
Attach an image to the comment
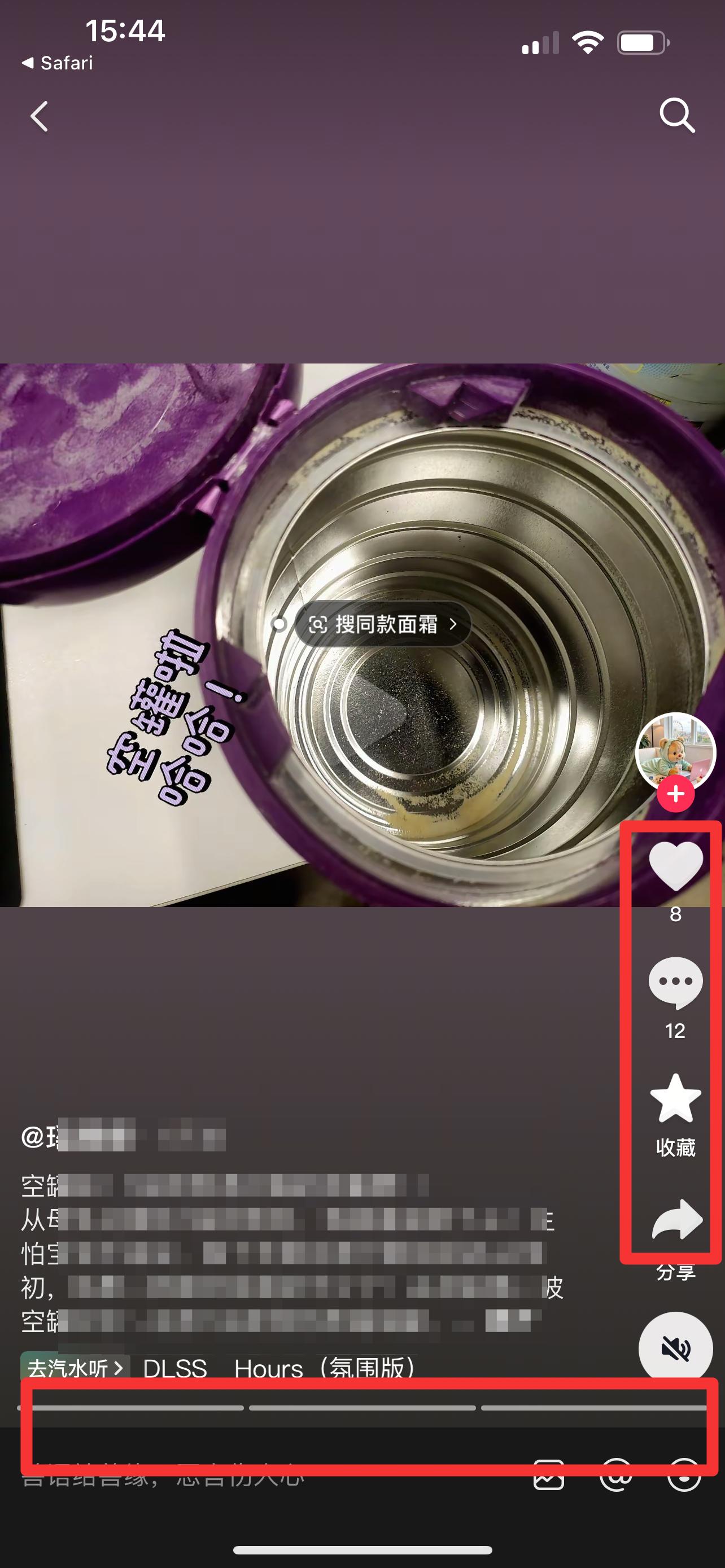click(548, 1474)
